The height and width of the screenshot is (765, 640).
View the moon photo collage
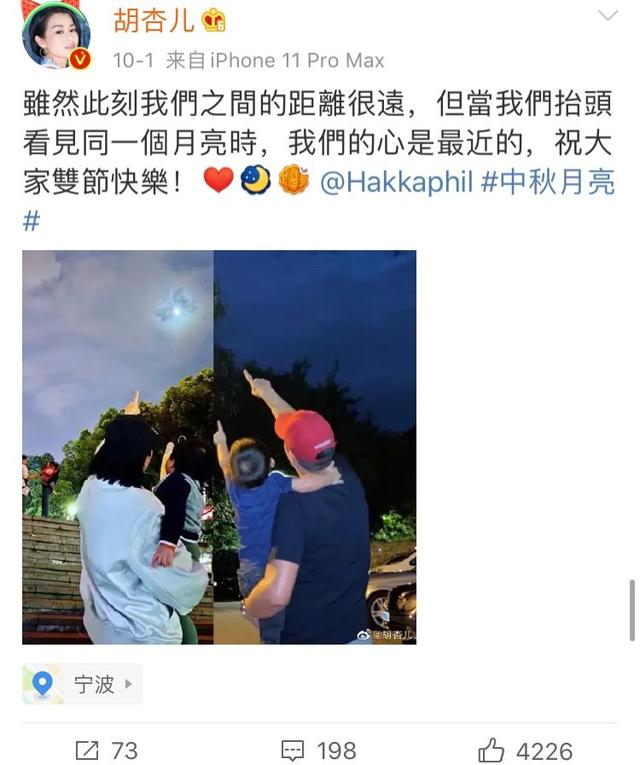click(x=219, y=446)
